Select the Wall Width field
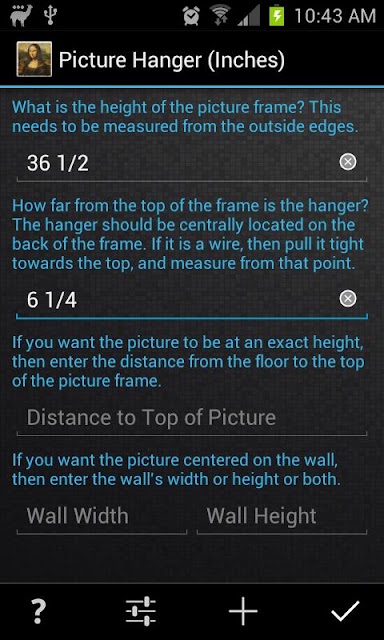The height and width of the screenshot is (640, 384). (x=102, y=516)
